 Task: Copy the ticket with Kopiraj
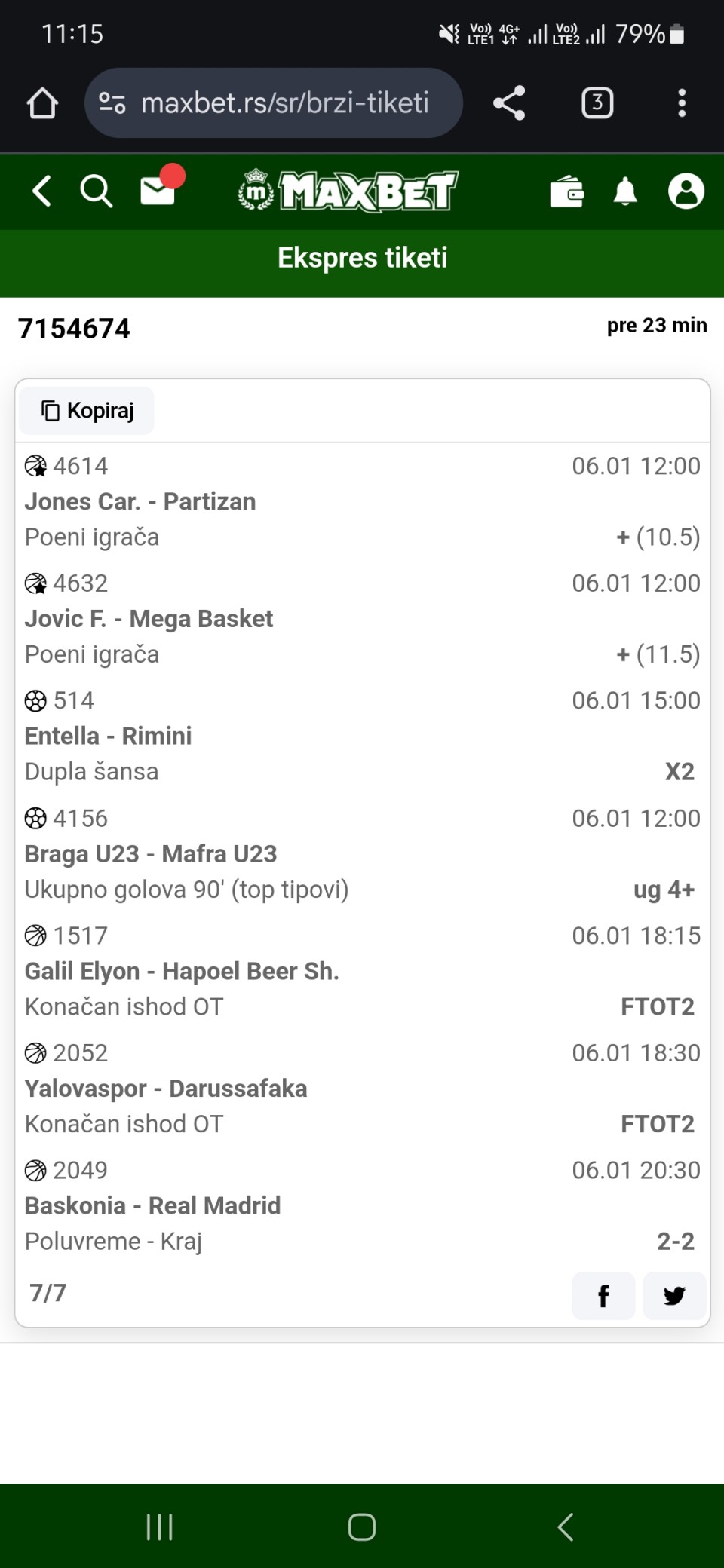87,411
